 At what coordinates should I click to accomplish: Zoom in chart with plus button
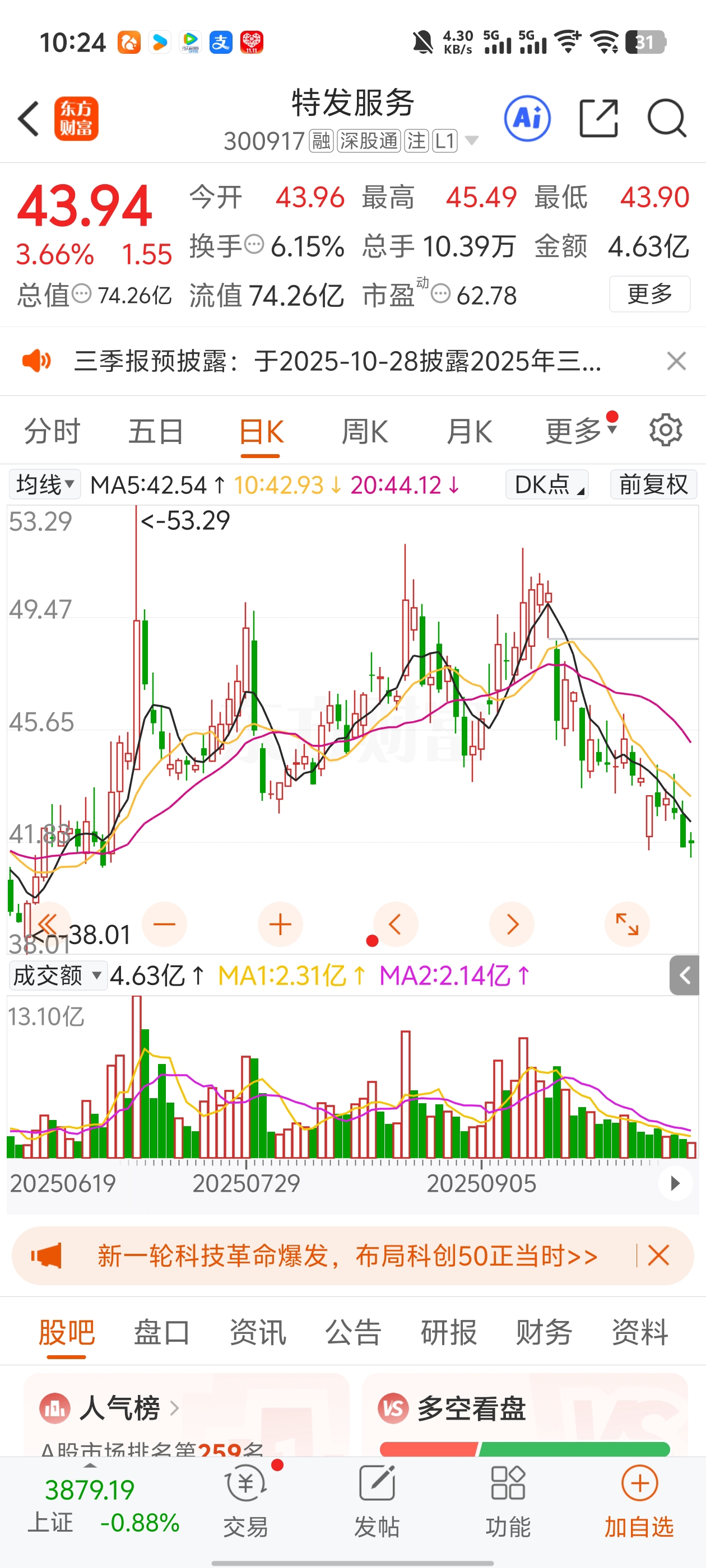(x=280, y=924)
